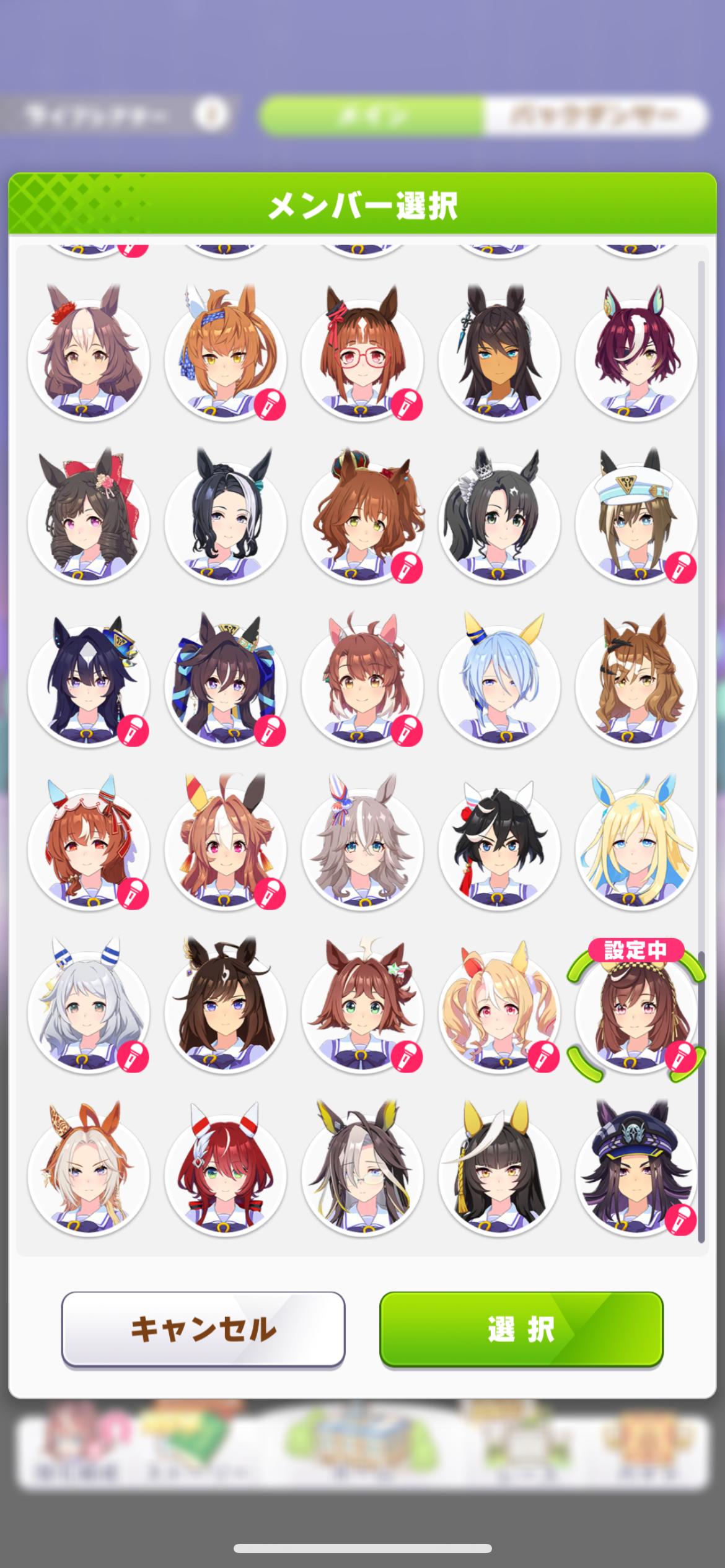Pick the red-haired girl with green eyes
This screenshot has height=1568, width=725.
(225, 1174)
